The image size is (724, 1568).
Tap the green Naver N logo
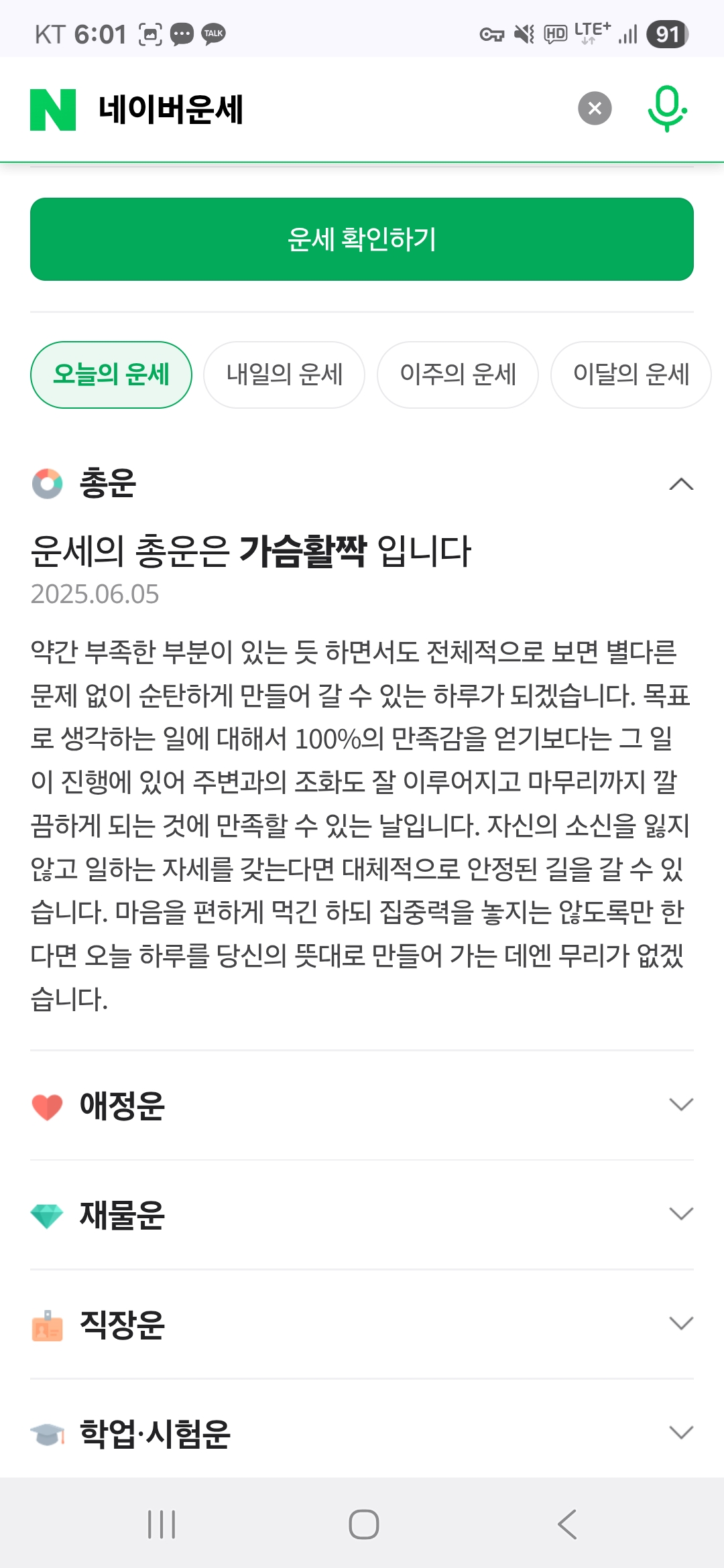tap(53, 109)
